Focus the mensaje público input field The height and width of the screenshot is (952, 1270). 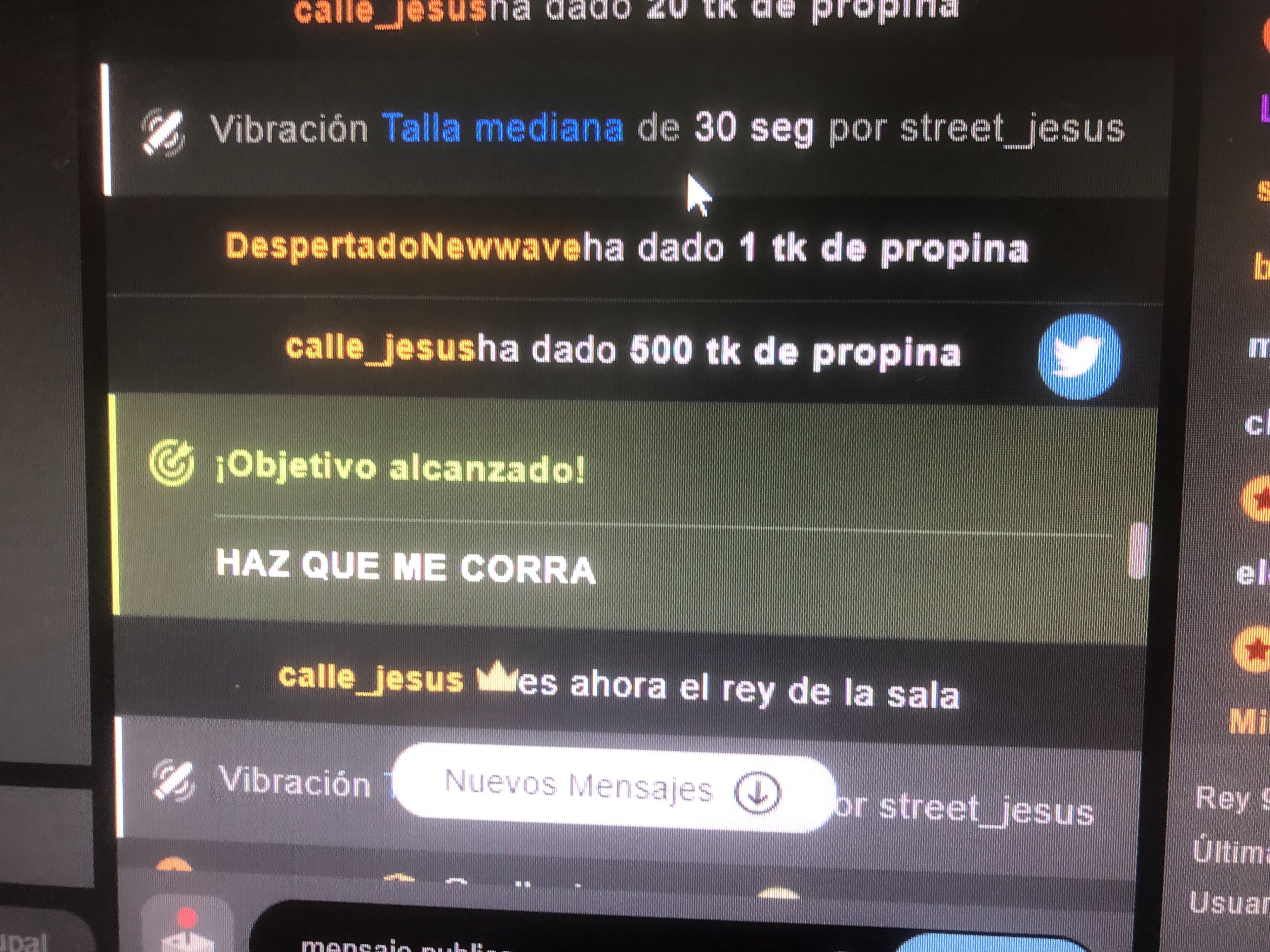517,941
